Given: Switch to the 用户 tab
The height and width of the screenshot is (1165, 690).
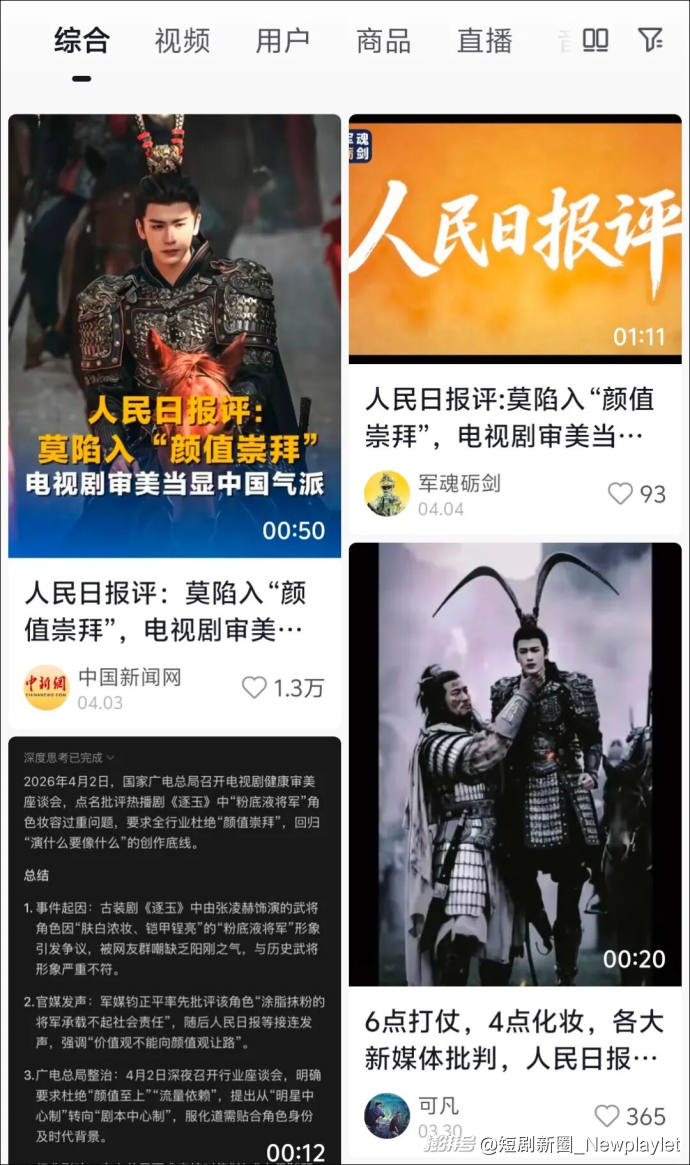Looking at the screenshot, I should [283, 41].
